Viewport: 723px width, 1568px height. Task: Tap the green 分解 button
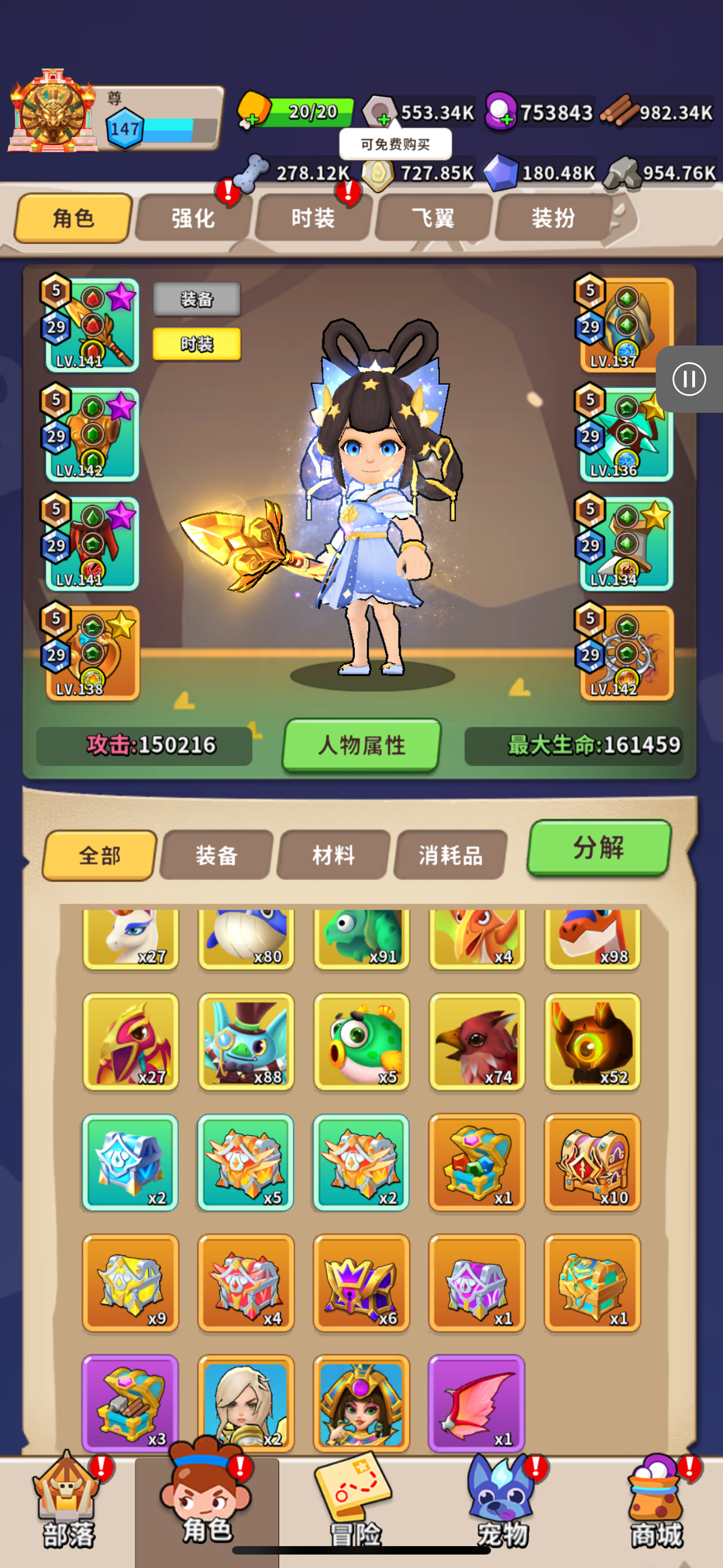tap(598, 847)
